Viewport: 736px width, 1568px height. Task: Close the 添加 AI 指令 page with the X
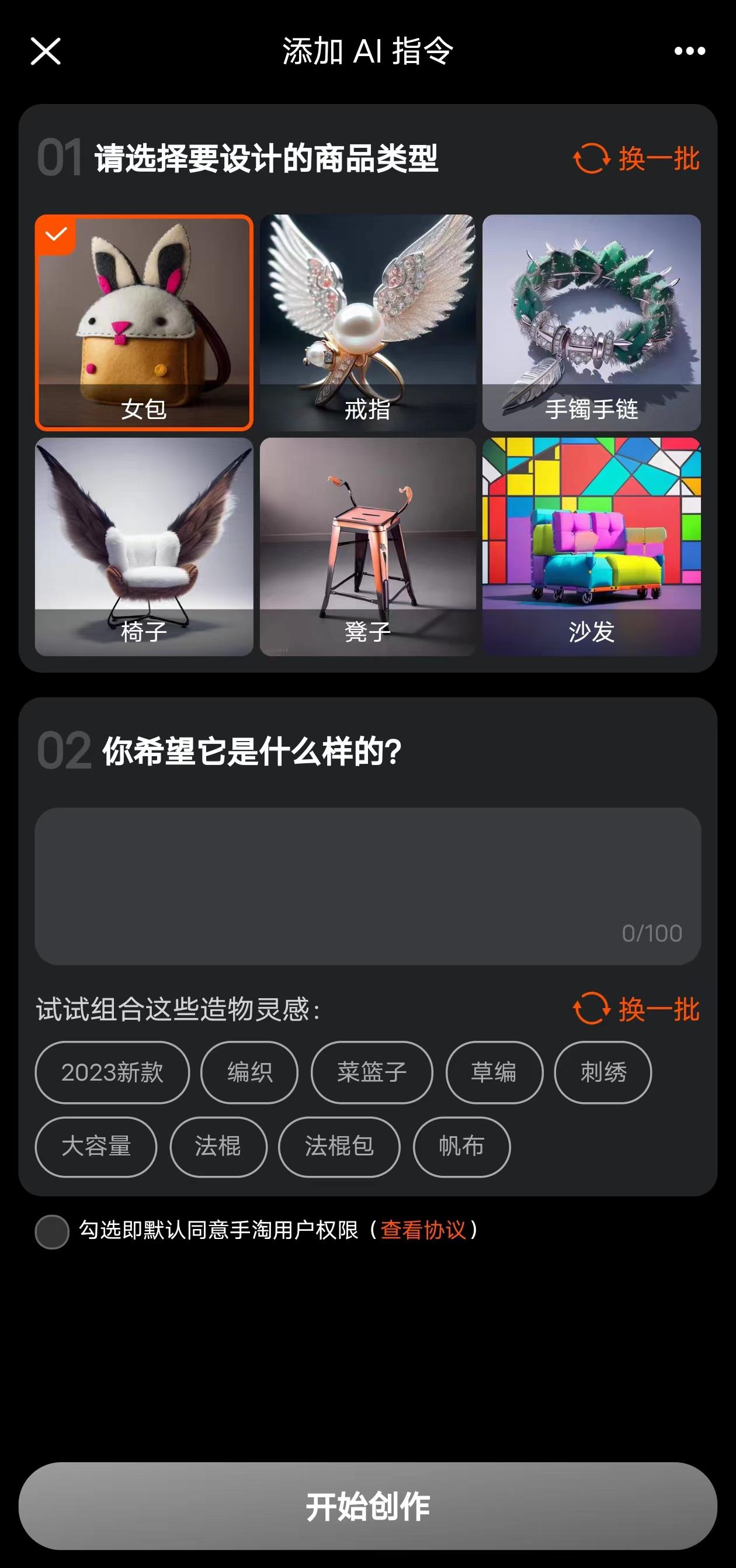click(x=46, y=52)
